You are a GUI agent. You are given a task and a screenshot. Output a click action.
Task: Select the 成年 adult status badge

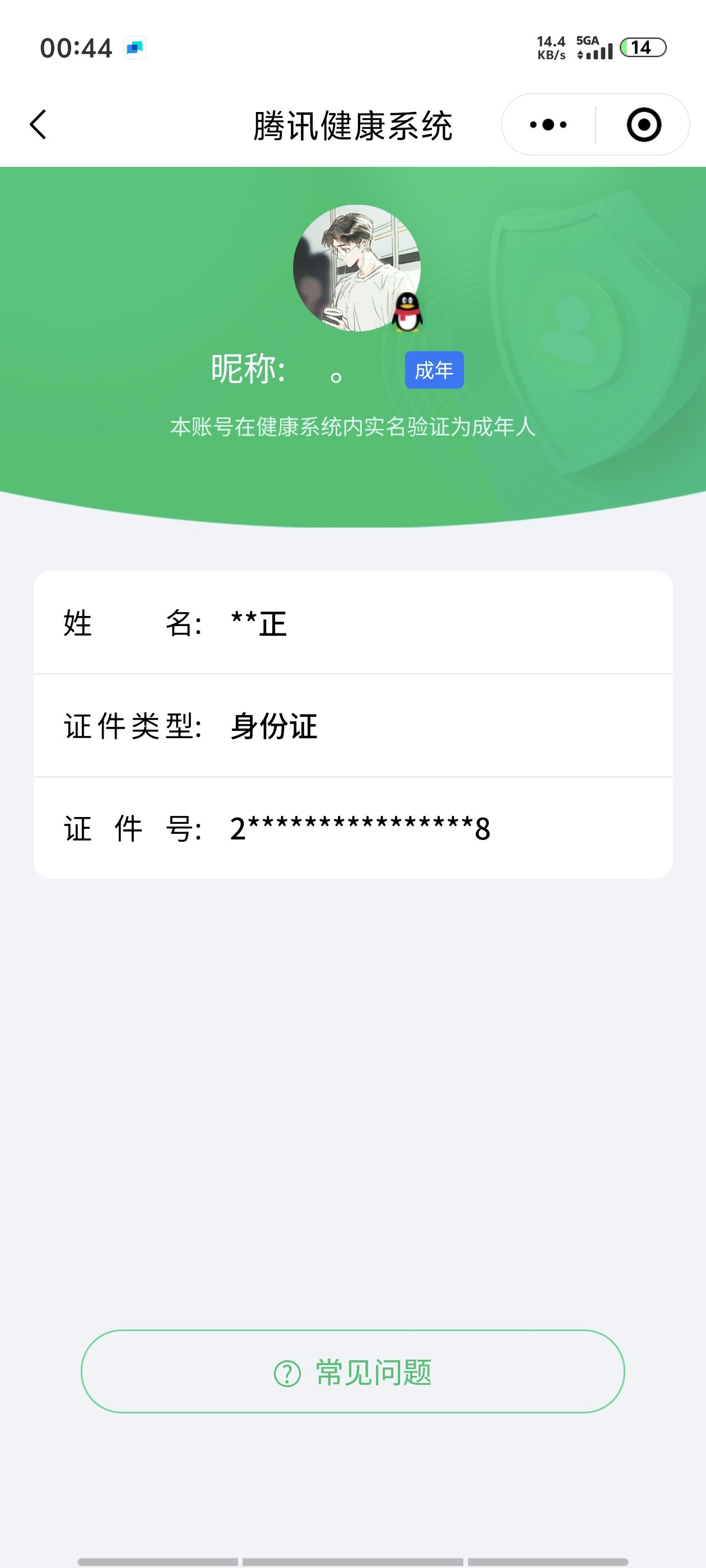point(435,370)
